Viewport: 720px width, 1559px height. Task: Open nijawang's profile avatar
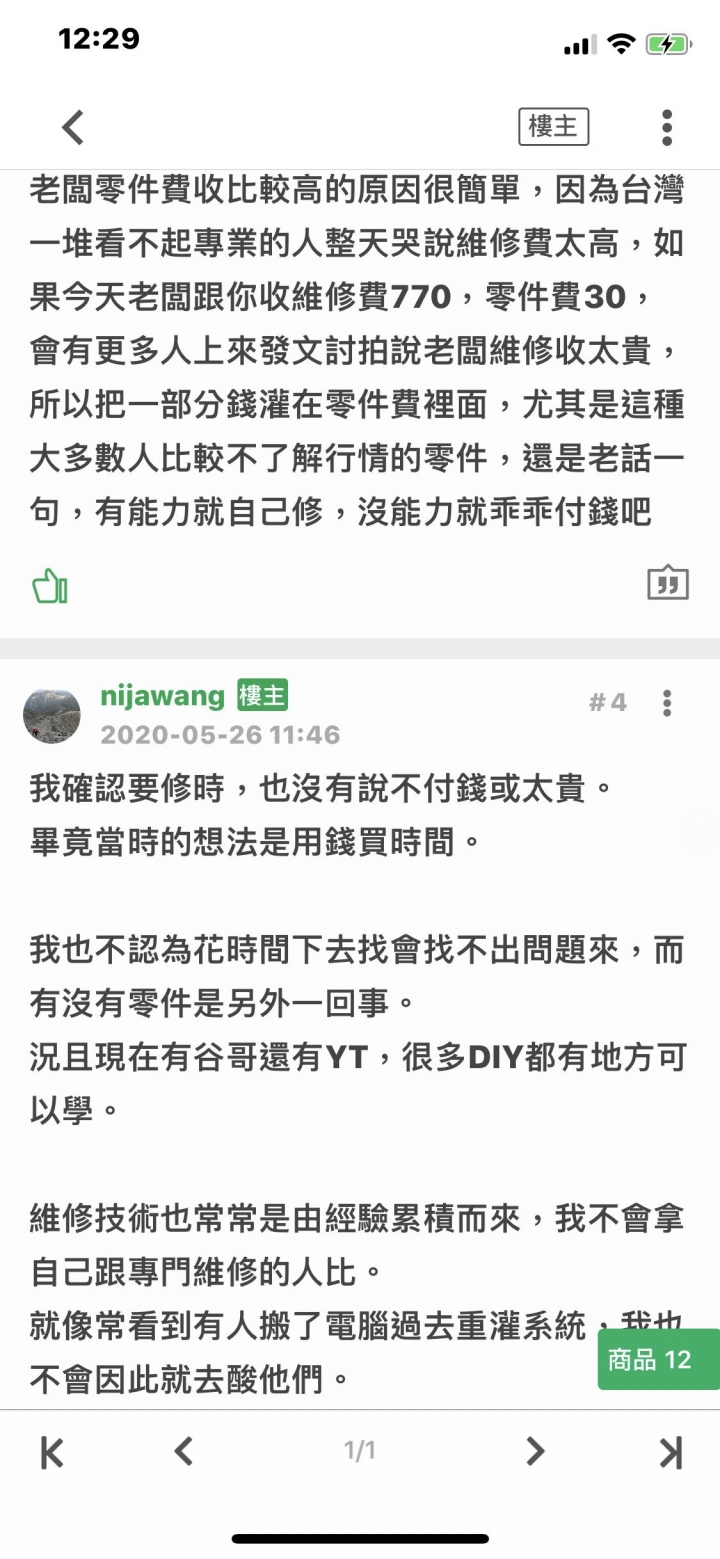(x=51, y=714)
